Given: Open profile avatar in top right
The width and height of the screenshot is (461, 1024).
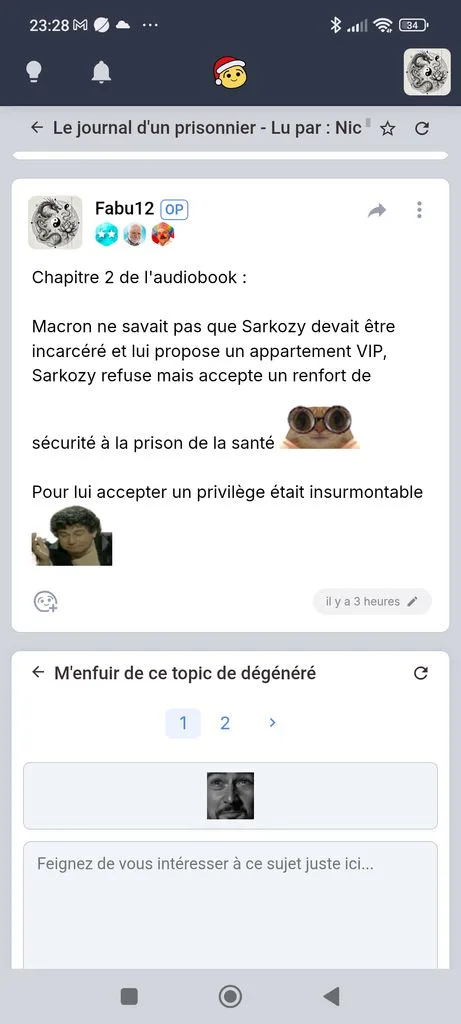Looking at the screenshot, I should point(427,72).
